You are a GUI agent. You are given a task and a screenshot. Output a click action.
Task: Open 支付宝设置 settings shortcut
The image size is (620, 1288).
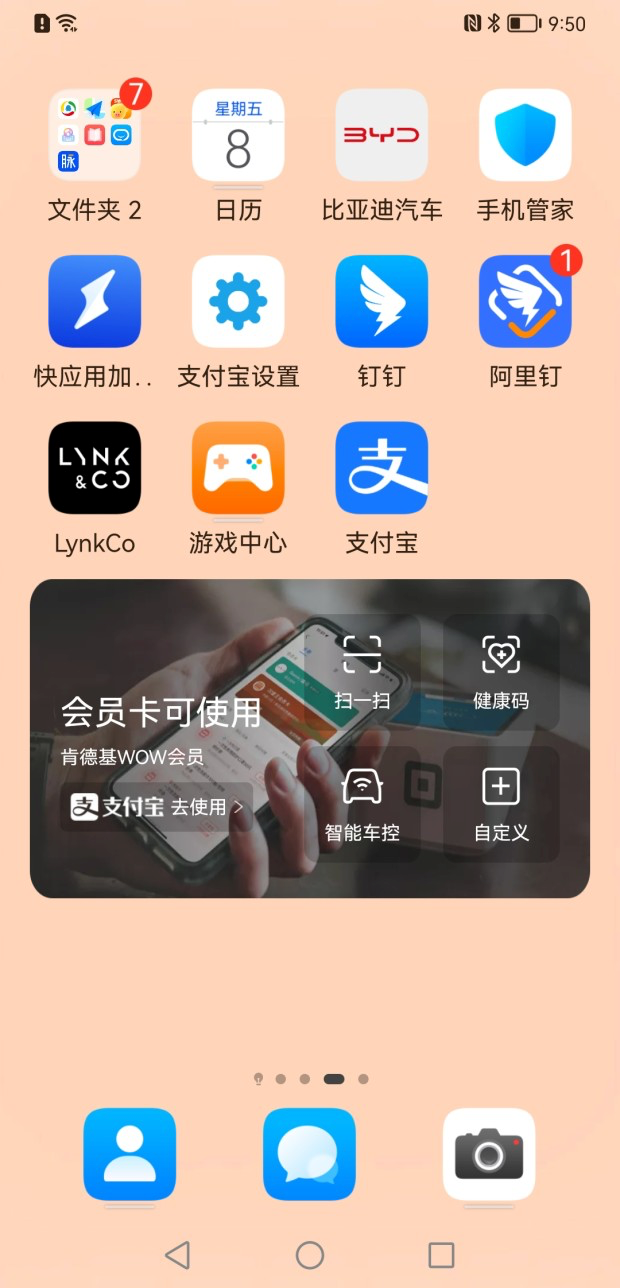click(238, 301)
